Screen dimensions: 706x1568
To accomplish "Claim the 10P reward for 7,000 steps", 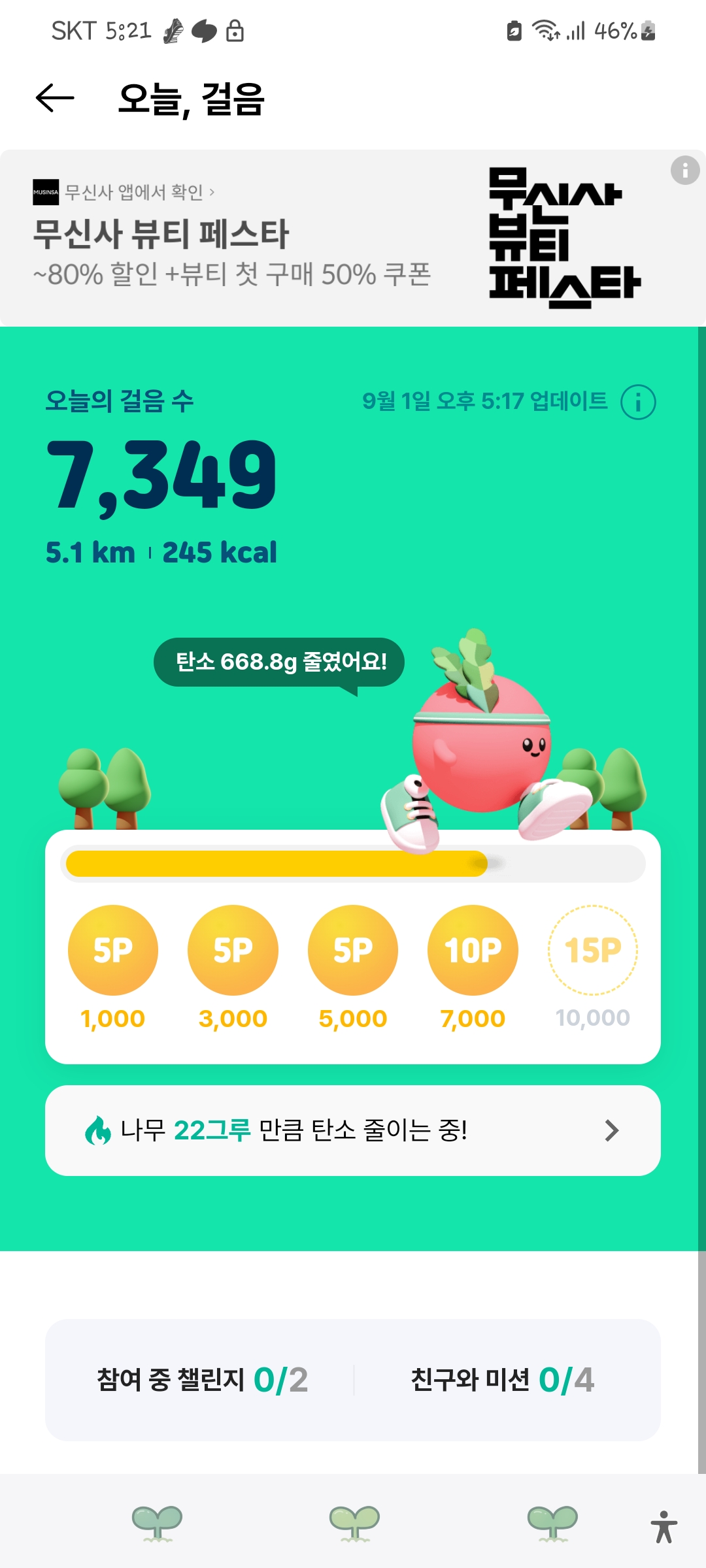I will (473, 950).
